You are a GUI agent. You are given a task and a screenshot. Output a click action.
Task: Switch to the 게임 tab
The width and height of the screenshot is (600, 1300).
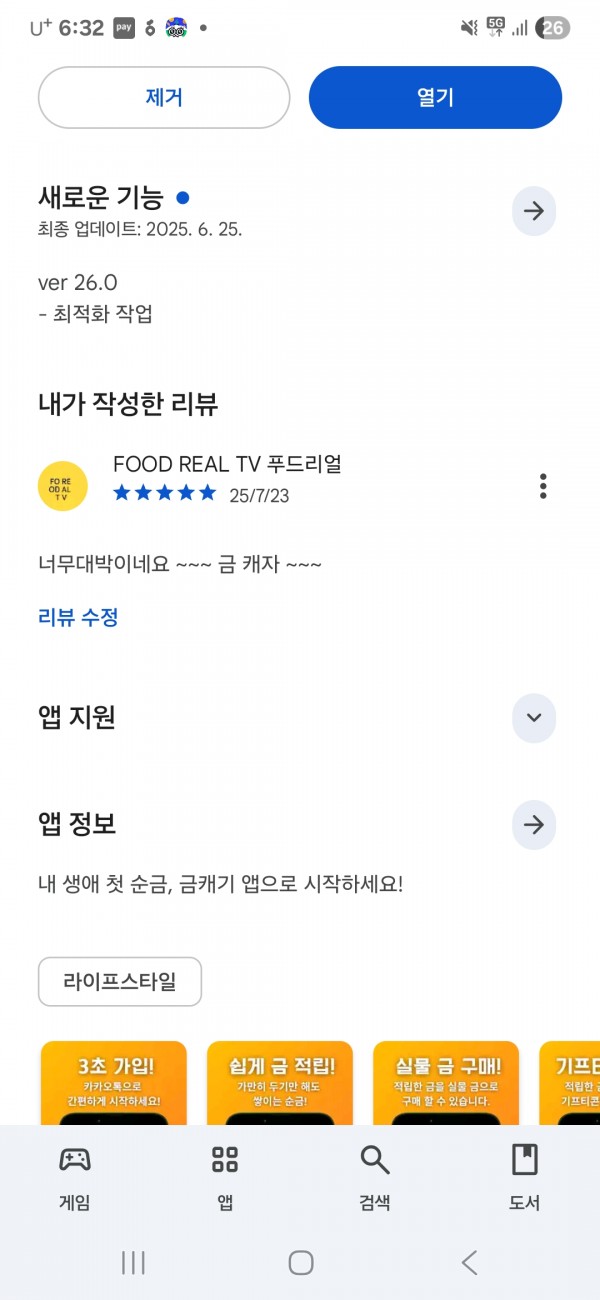click(75, 1178)
